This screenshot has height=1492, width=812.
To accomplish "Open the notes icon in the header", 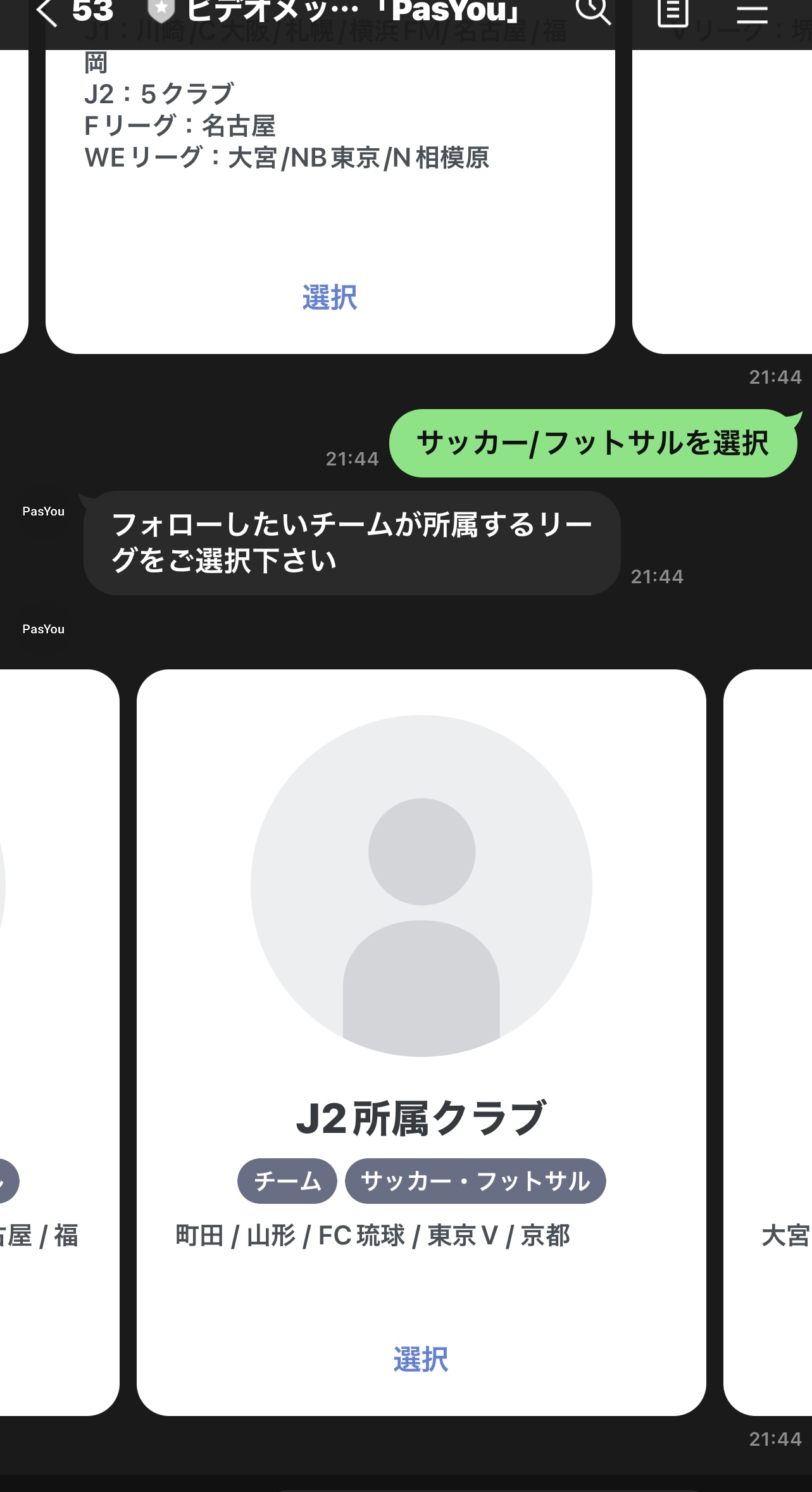I will (x=672, y=13).
